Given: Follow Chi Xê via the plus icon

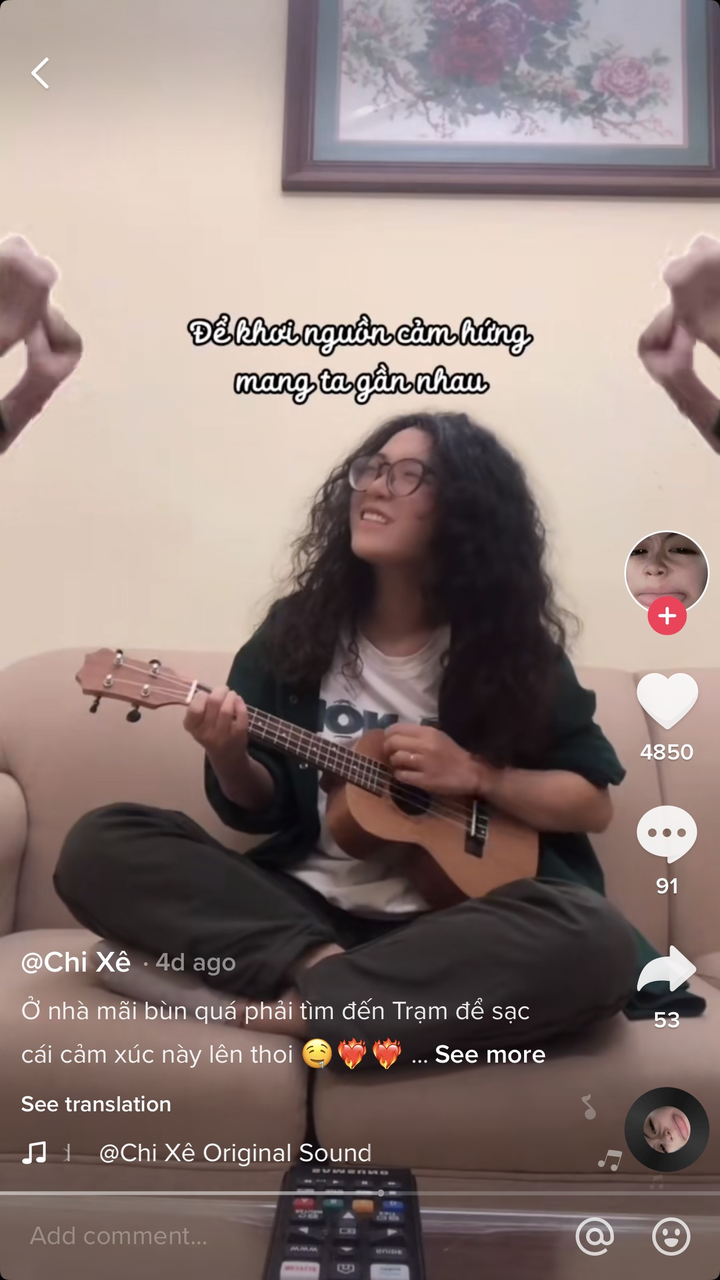Looking at the screenshot, I should click(x=666, y=616).
